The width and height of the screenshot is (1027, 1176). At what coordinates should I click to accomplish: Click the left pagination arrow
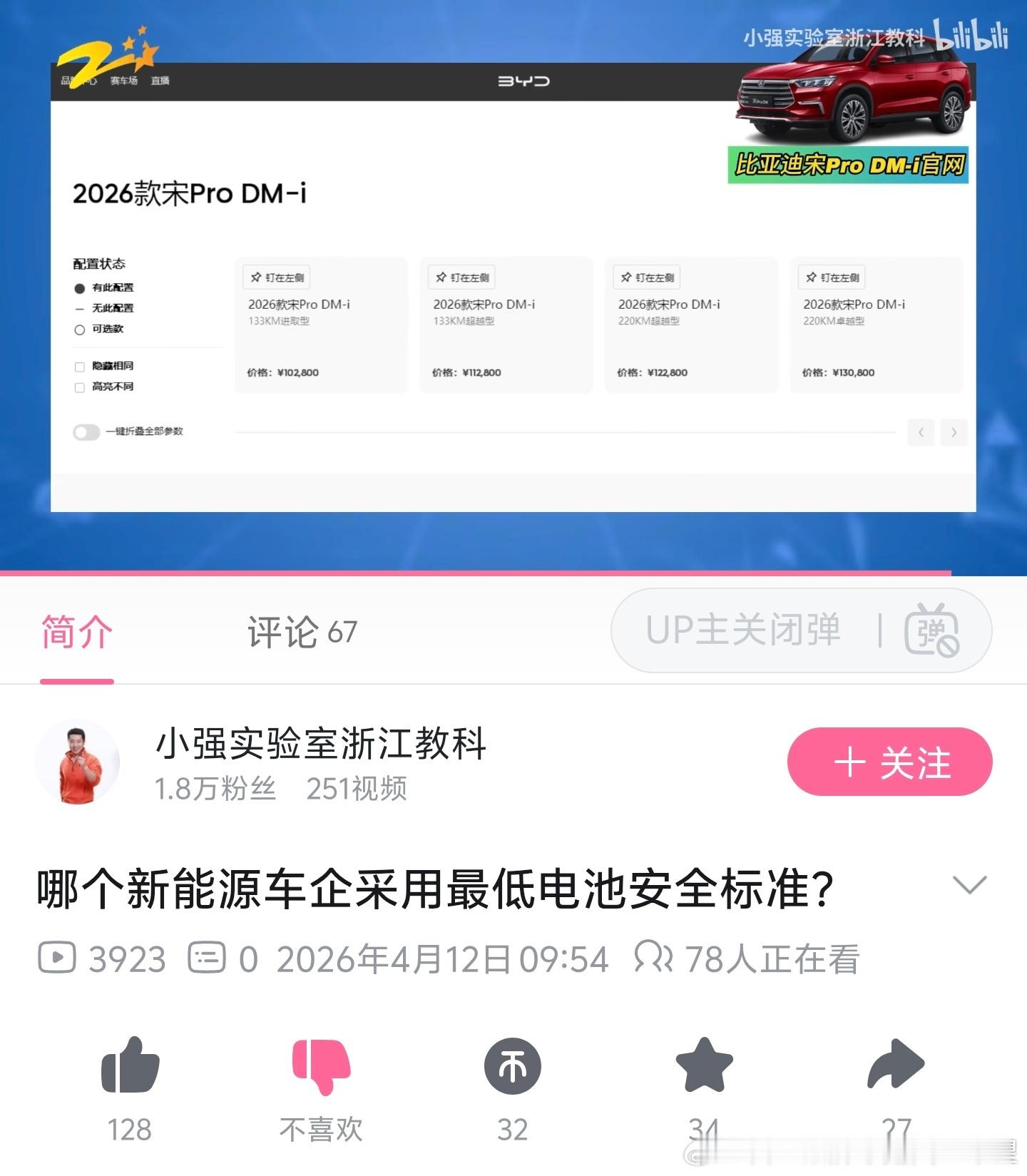(921, 433)
